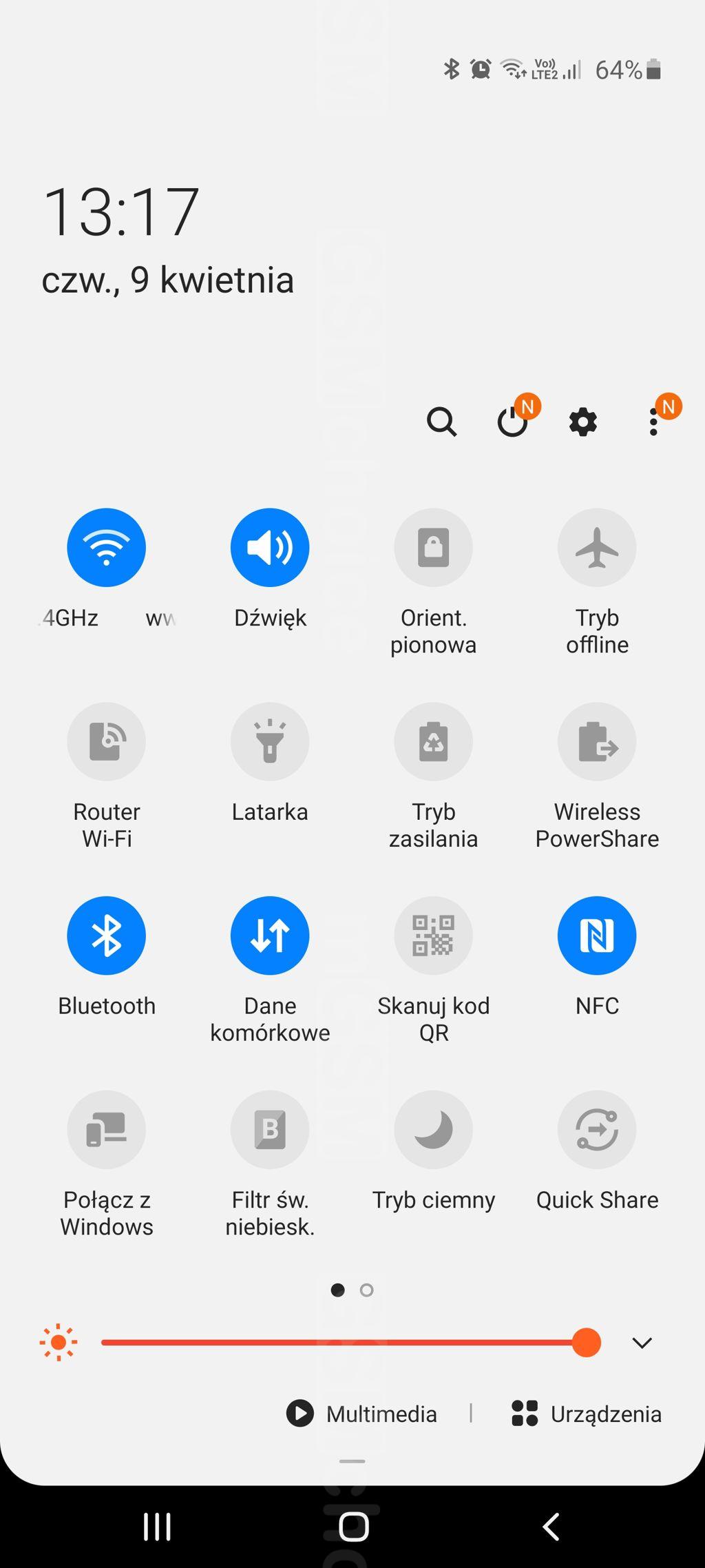Toggle Orient. pionowa rotation lock

tap(433, 548)
